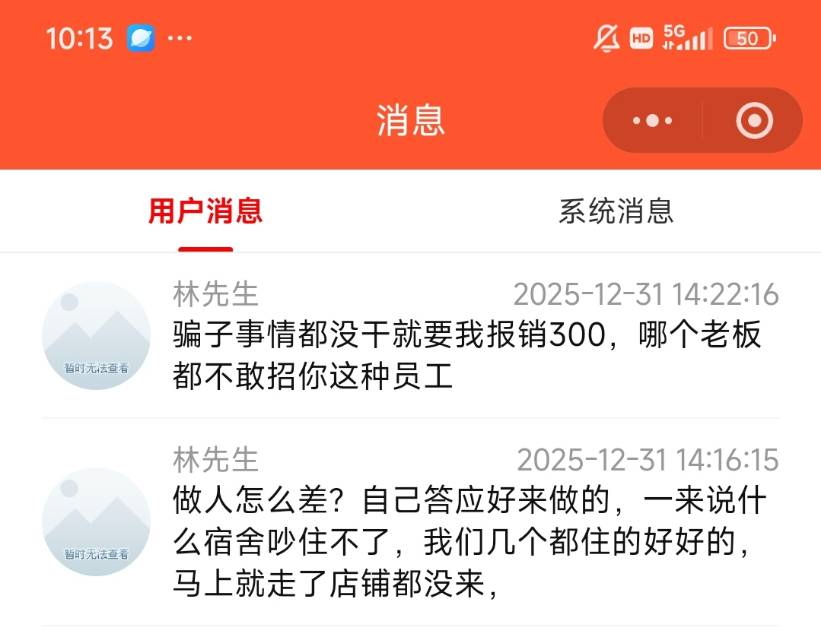Screen dimensions: 821x640
Task: Switch to the 系统消息 tab
Action: click(x=615, y=211)
